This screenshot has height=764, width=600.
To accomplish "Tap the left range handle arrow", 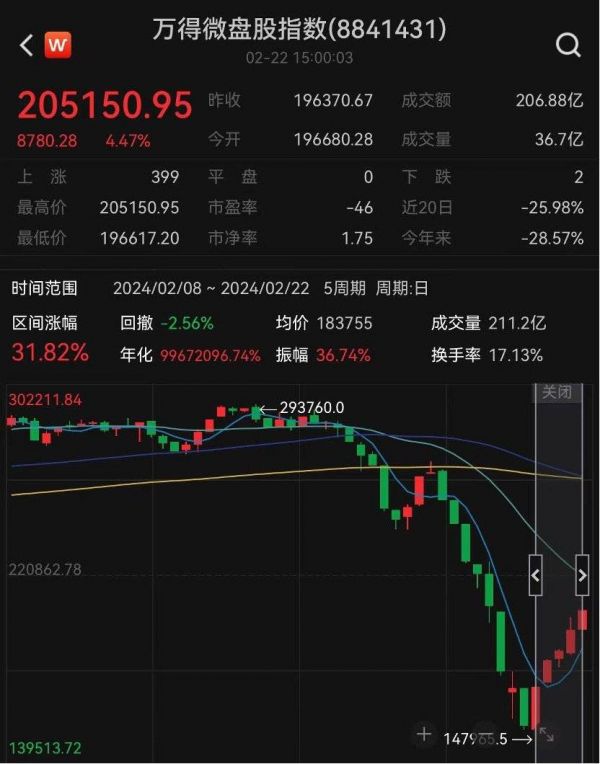I will coord(536,576).
